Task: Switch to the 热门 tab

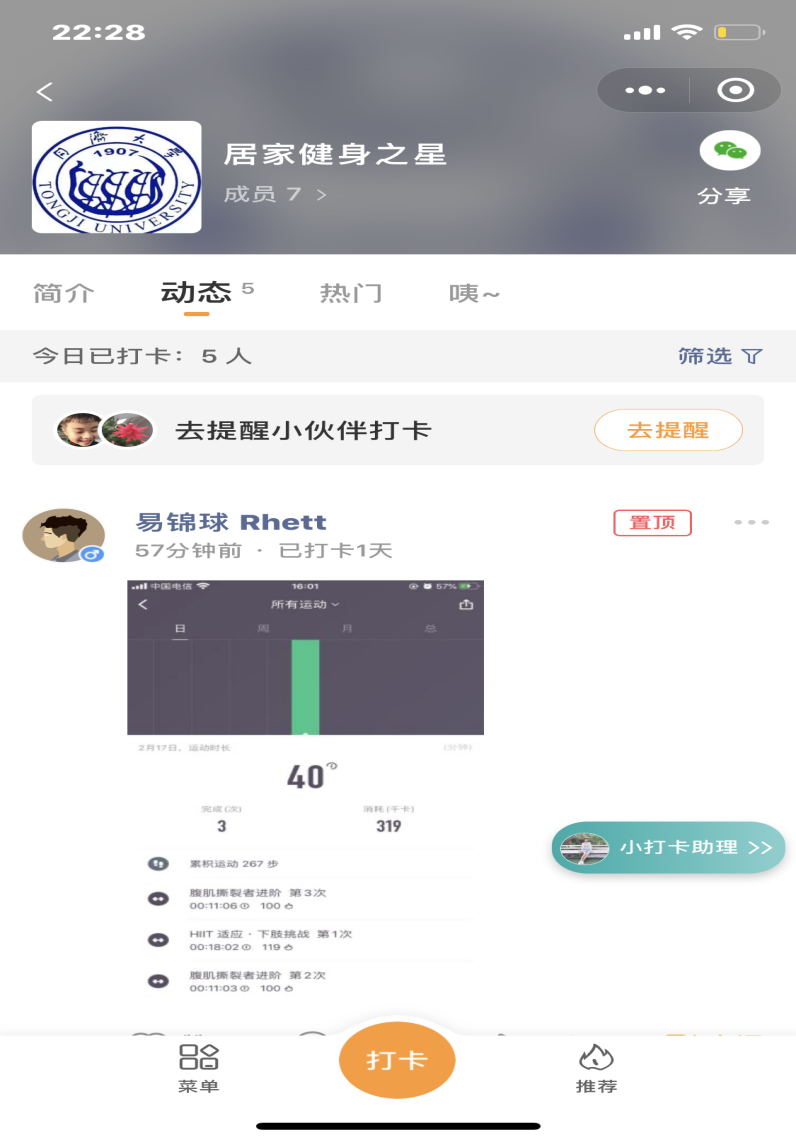Action: [x=351, y=293]
